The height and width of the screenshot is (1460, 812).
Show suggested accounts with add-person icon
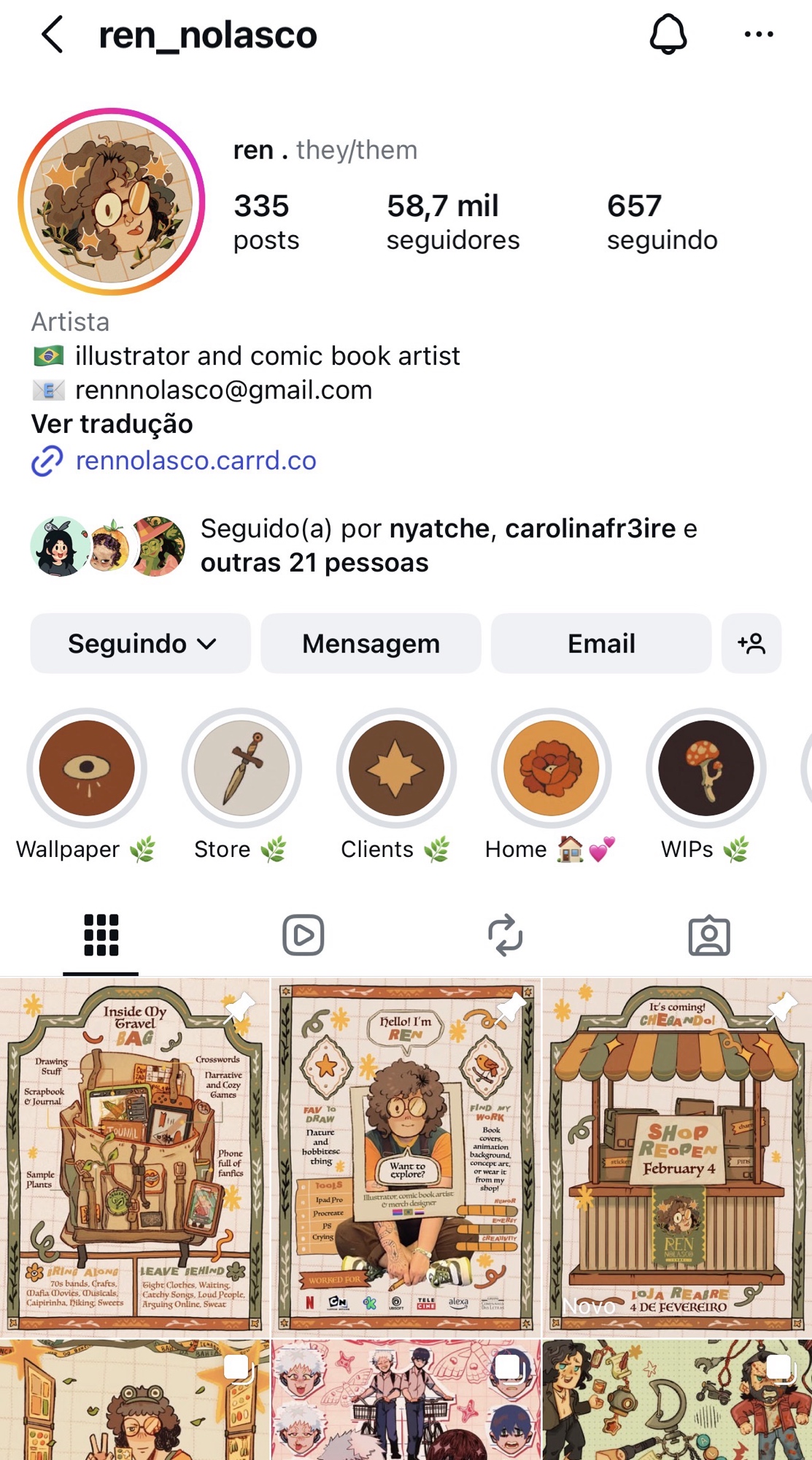pyautogui.click(x=751, y=644)
